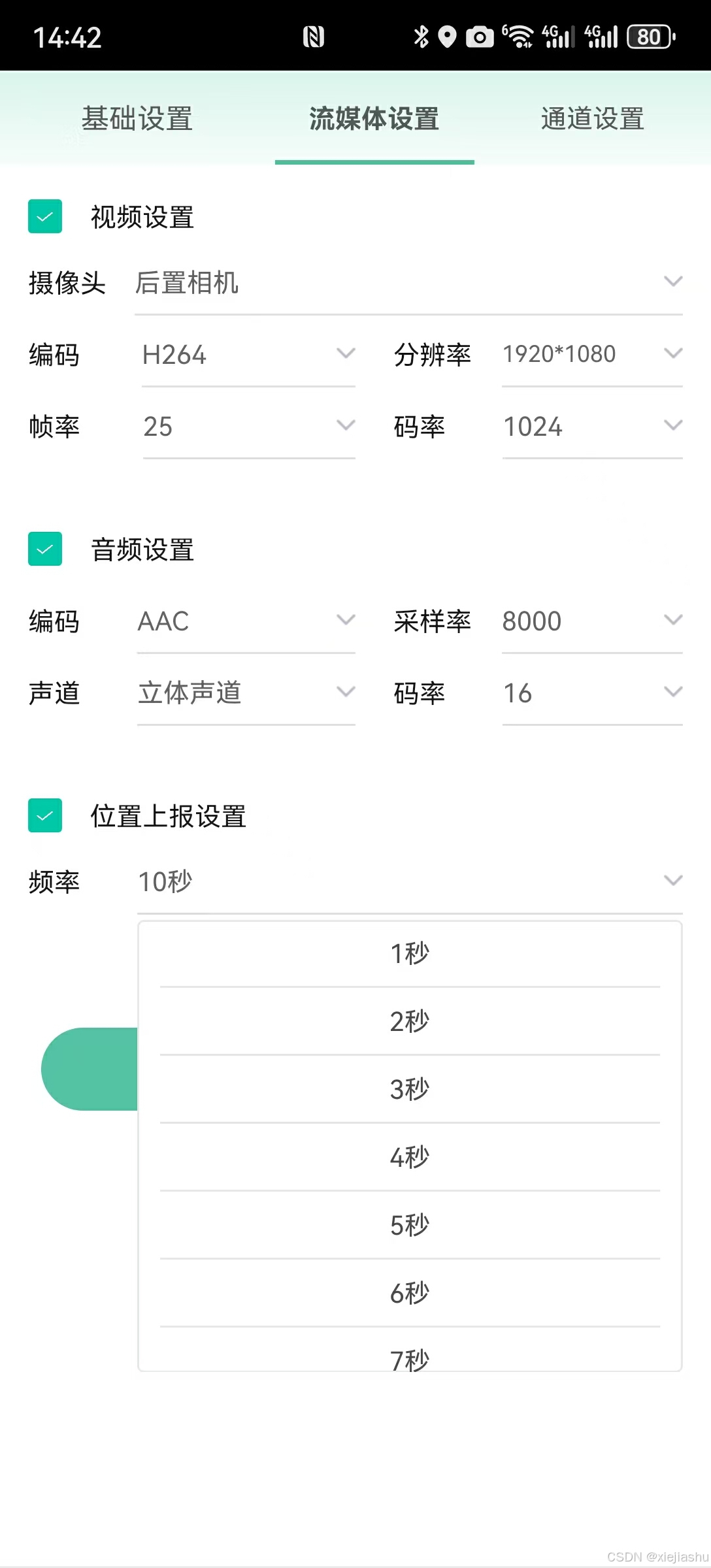Expand the 分辨率 resolution dropdown
The width and height of the screenshot is (711, 1568).
673,353
